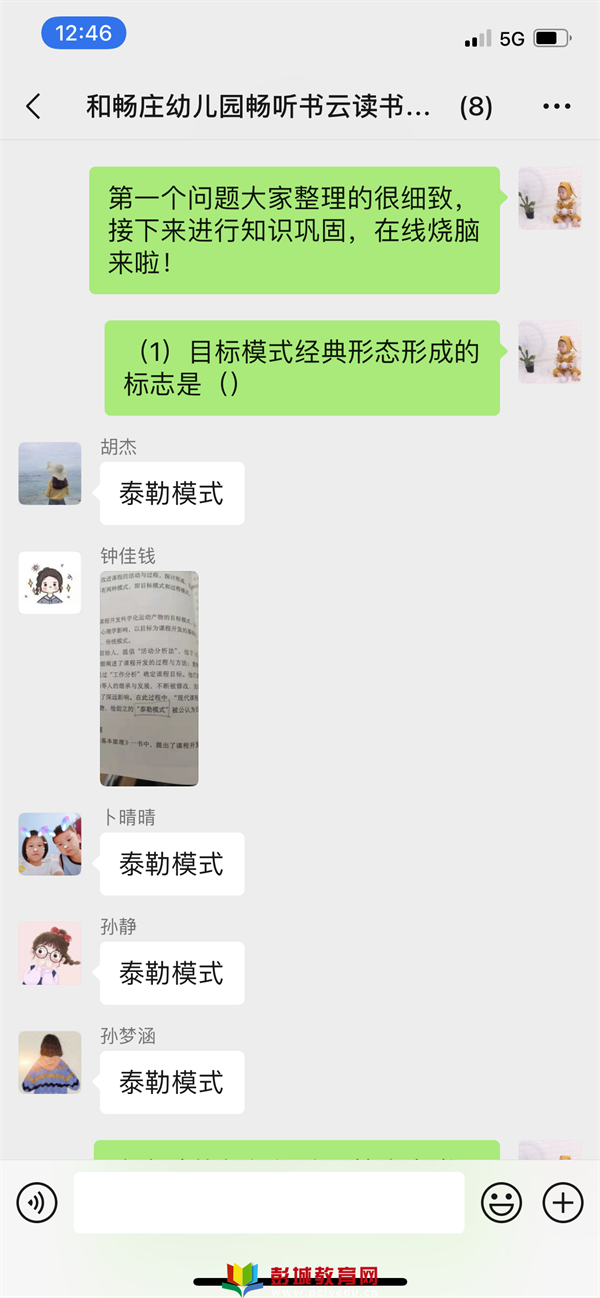View the photo sent by 钟佳钱
Viewport: 600px width, 1298px height.
(x=149, y=678)
